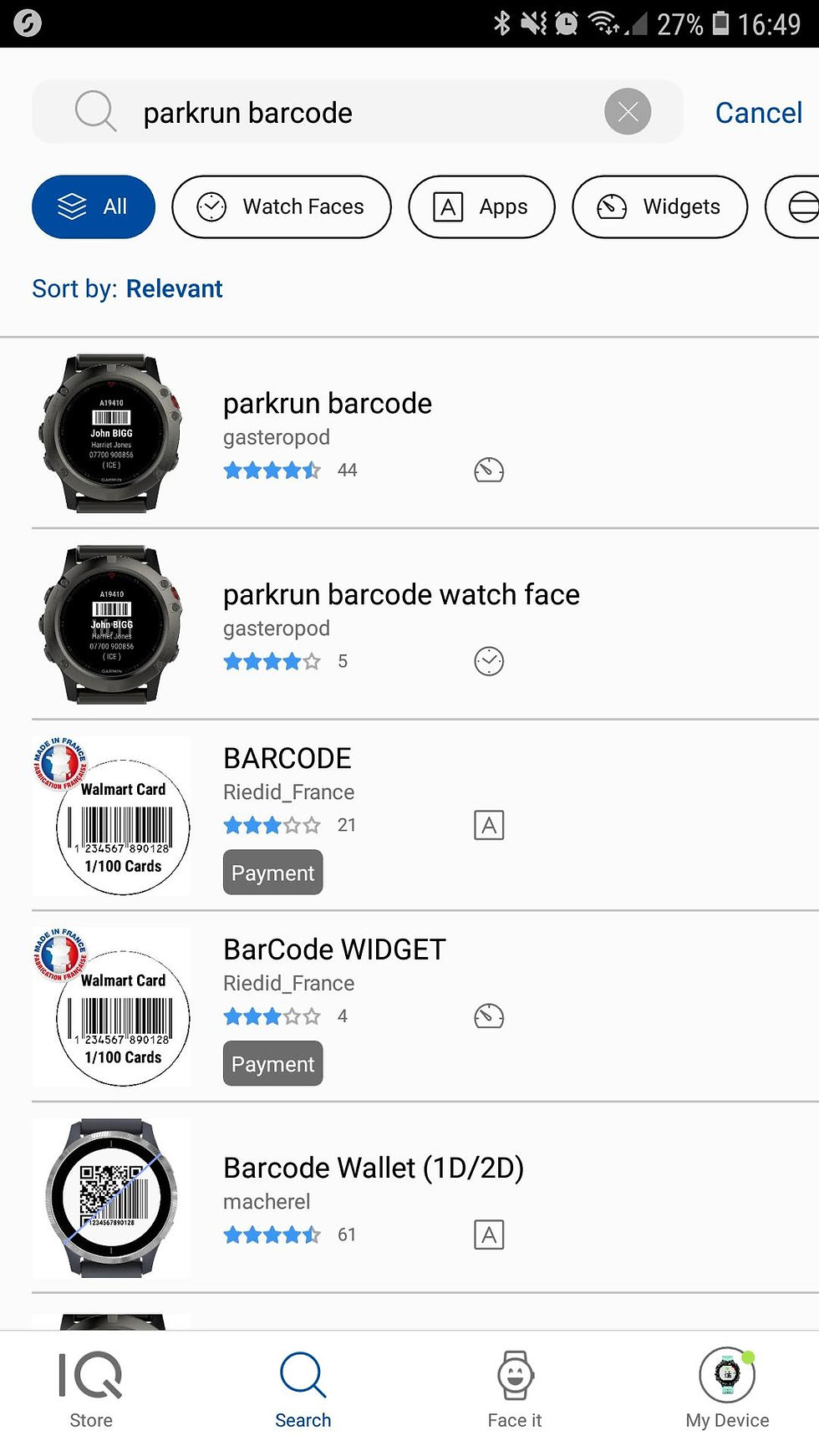Image resolution: width=819 pixels, height=1456 pixels.
Task: Open the BarCode WIDGET result
Action: tap(425, 1006)
